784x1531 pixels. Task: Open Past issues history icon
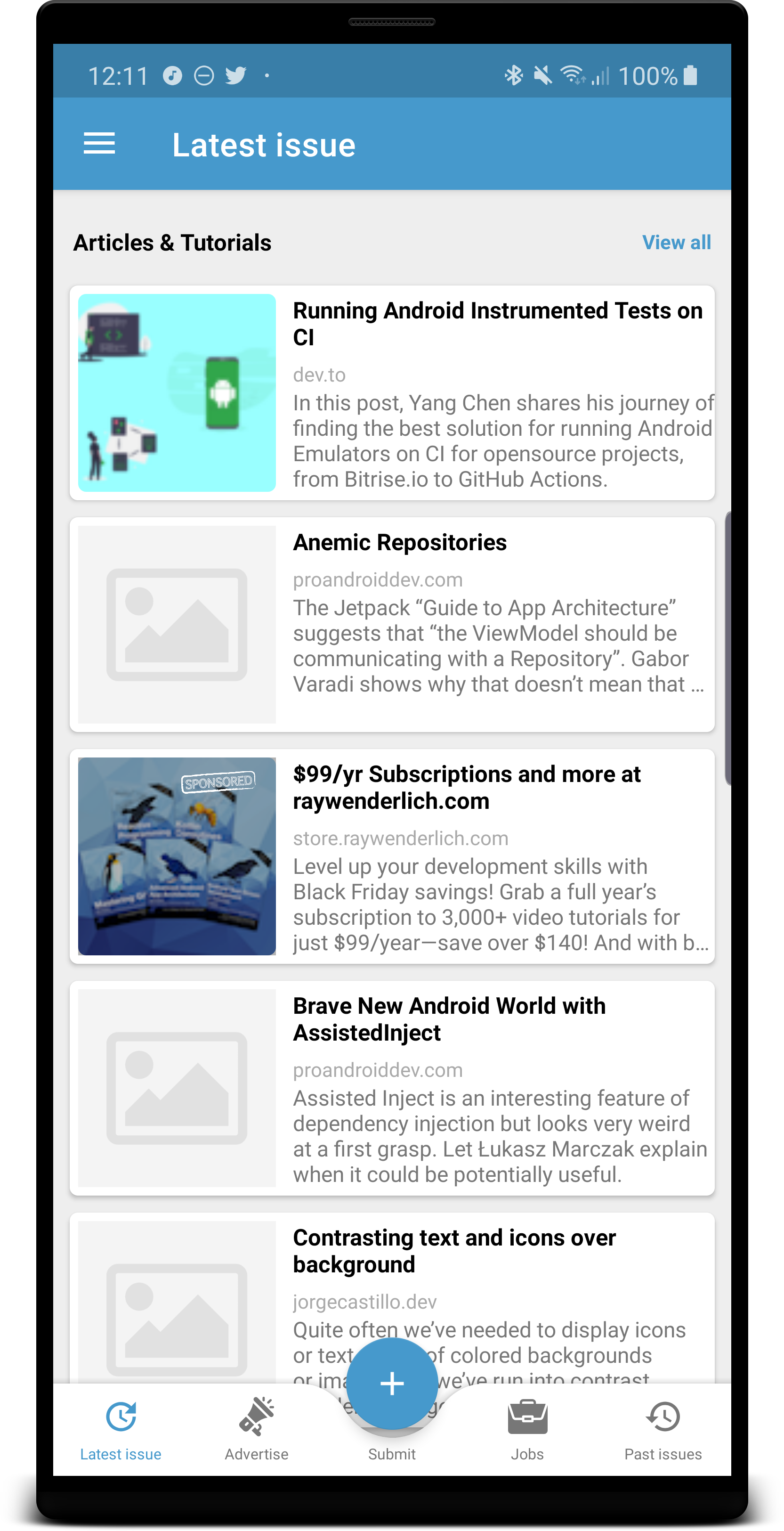pos(664,1417)
